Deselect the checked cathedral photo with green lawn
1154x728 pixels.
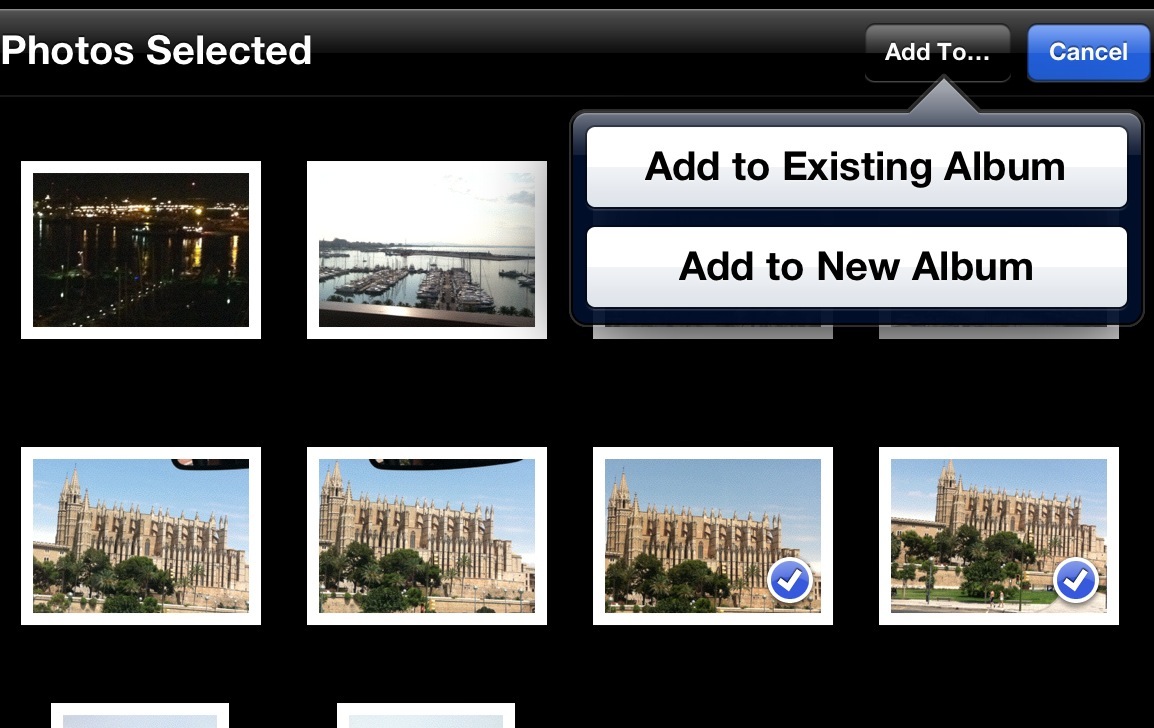[999, 536]
